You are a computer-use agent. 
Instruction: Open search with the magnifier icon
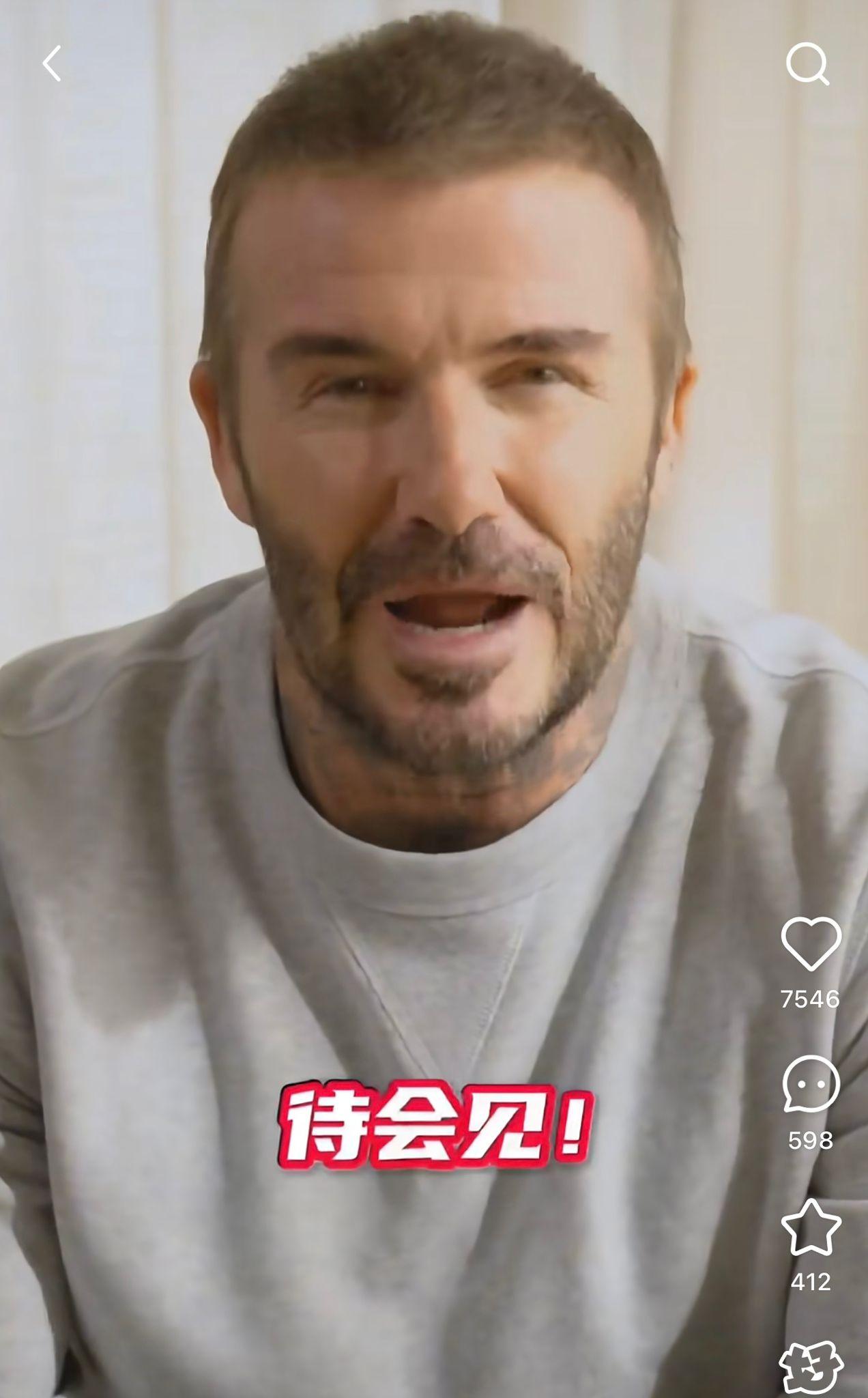click(807, 64)
